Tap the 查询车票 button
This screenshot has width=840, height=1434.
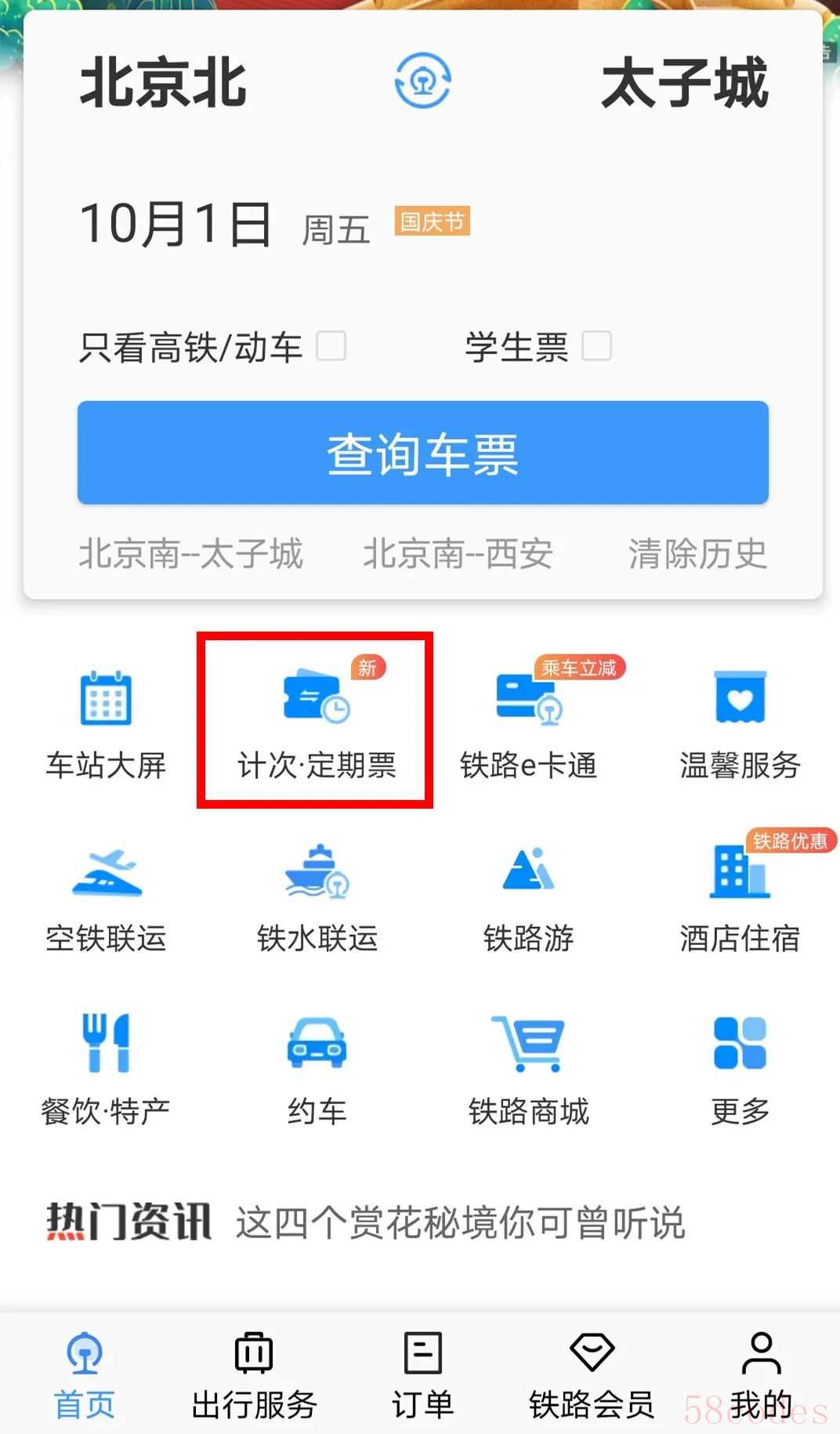422,453
